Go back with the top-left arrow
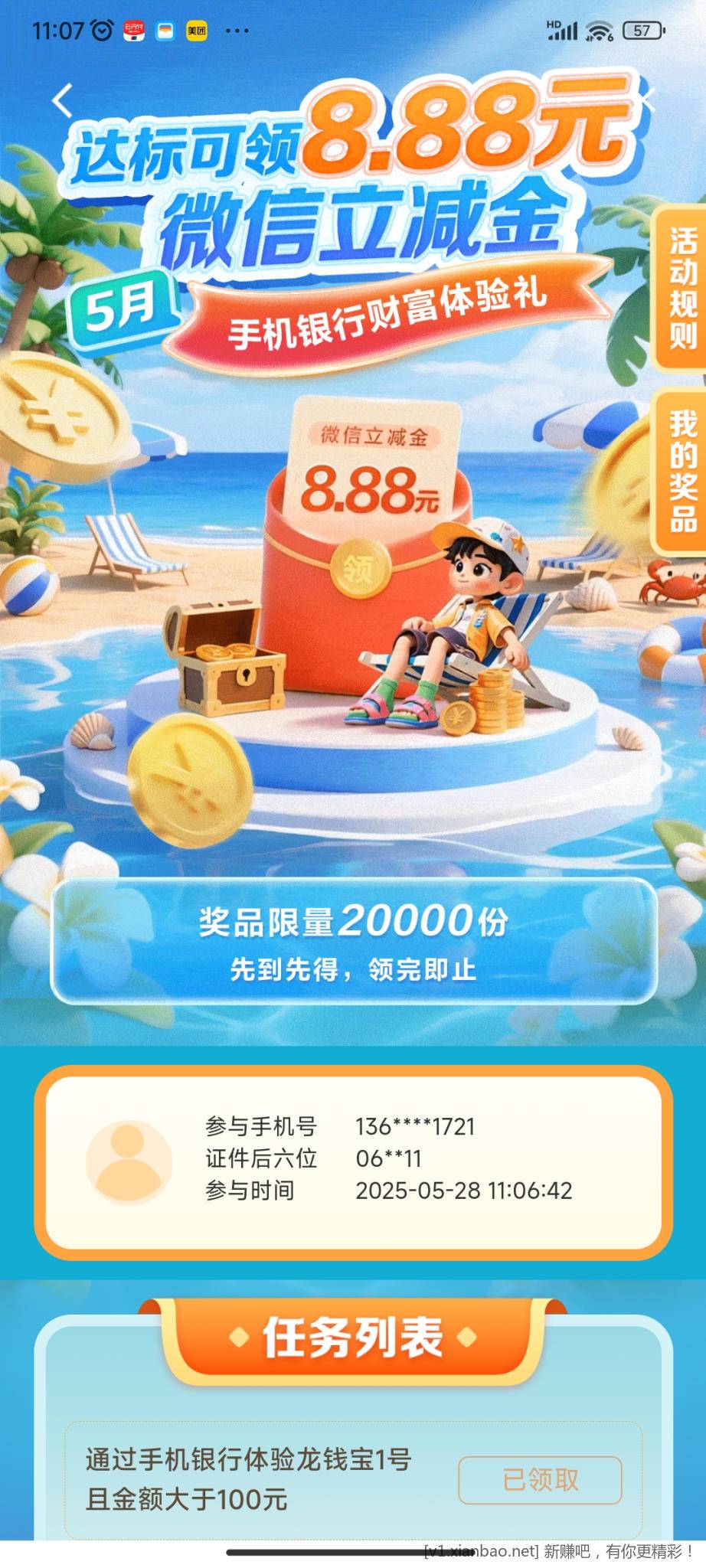706x1568 pixels. pyautogui.click(x=63, y=100)
